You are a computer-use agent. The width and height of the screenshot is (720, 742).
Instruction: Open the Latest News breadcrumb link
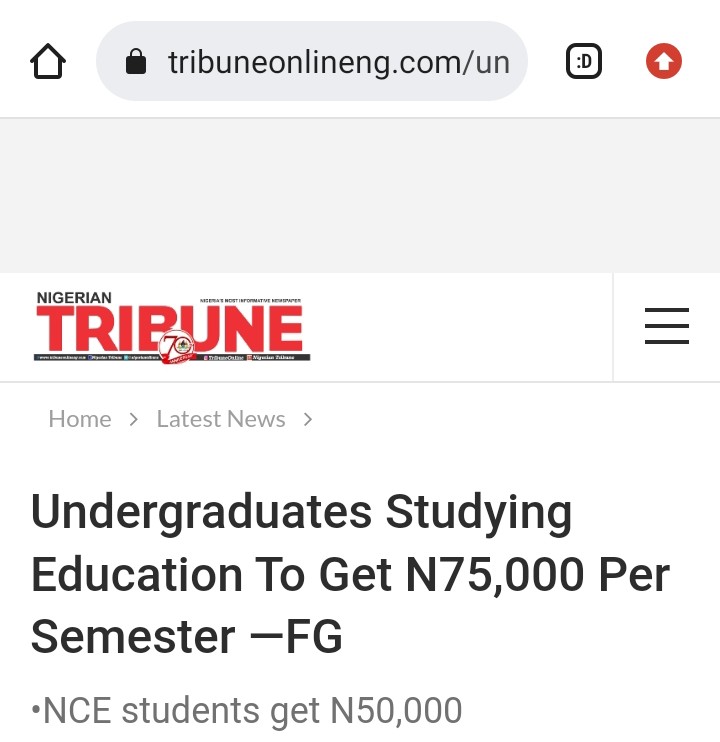(x=221, y=419)
